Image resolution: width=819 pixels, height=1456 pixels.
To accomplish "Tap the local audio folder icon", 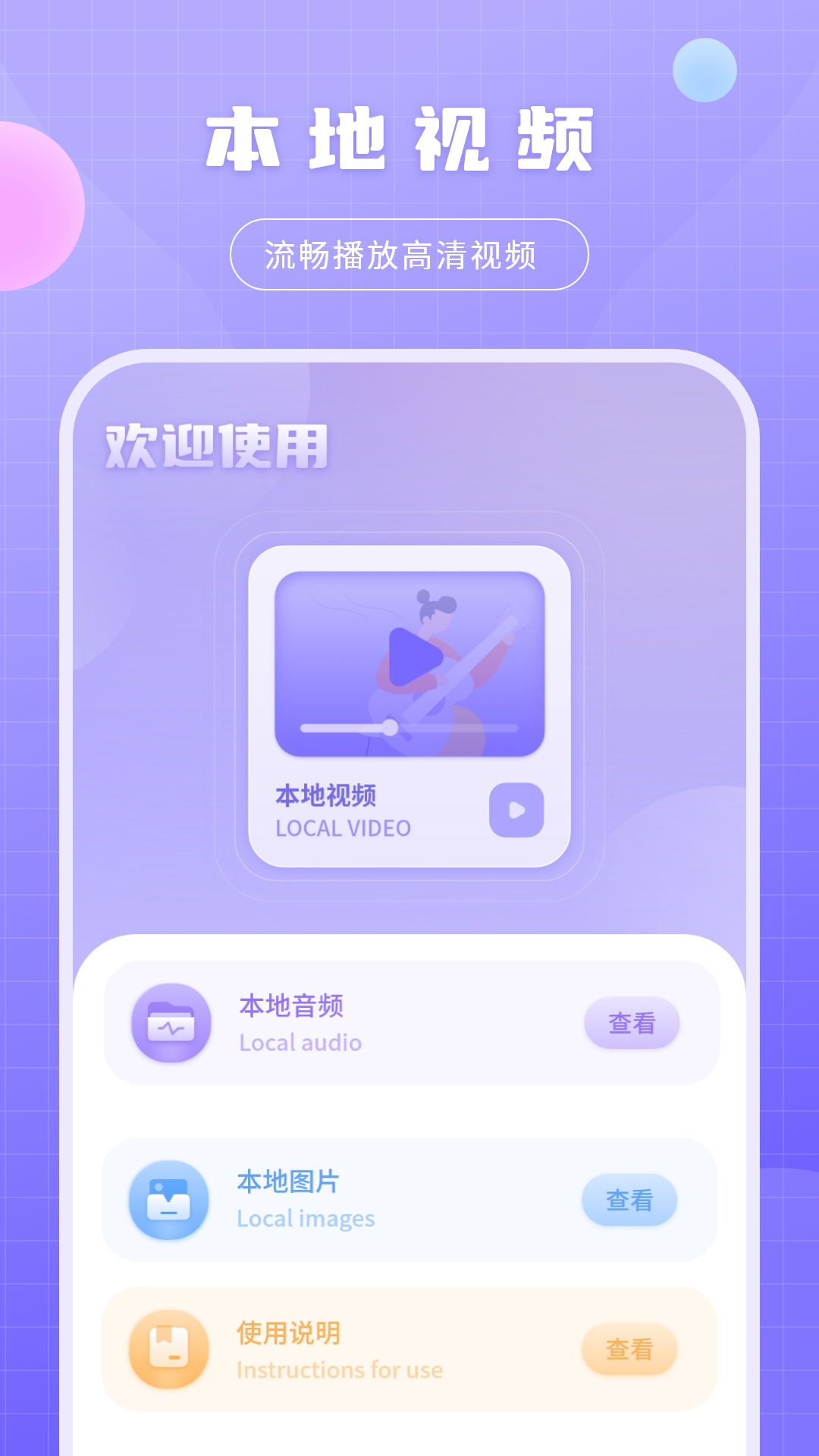I will (173, 1024).
